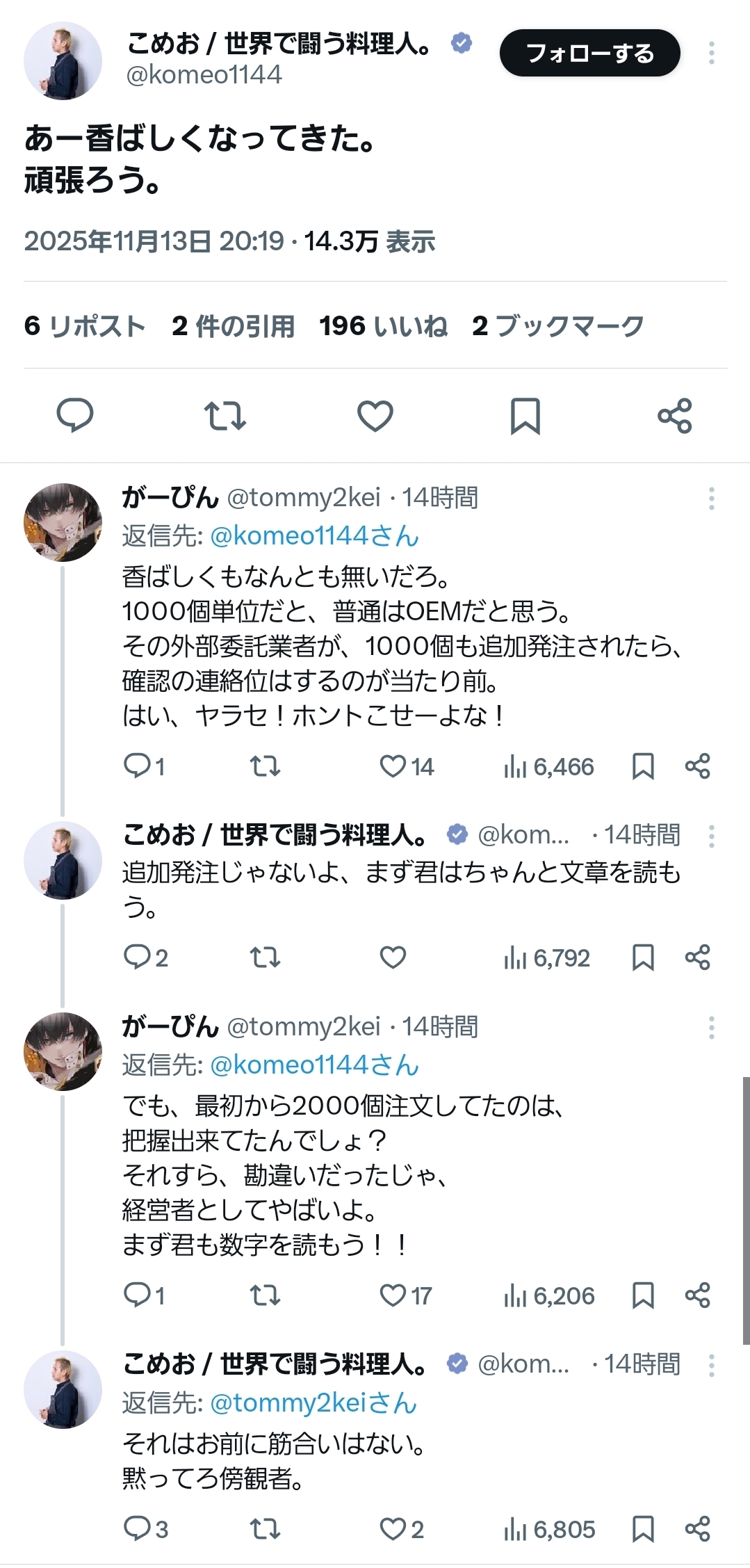Like the reply starting 香ばしくもなんとも無いだろ
Viewport: 750px width, 1568px height.
click(393, 766)
